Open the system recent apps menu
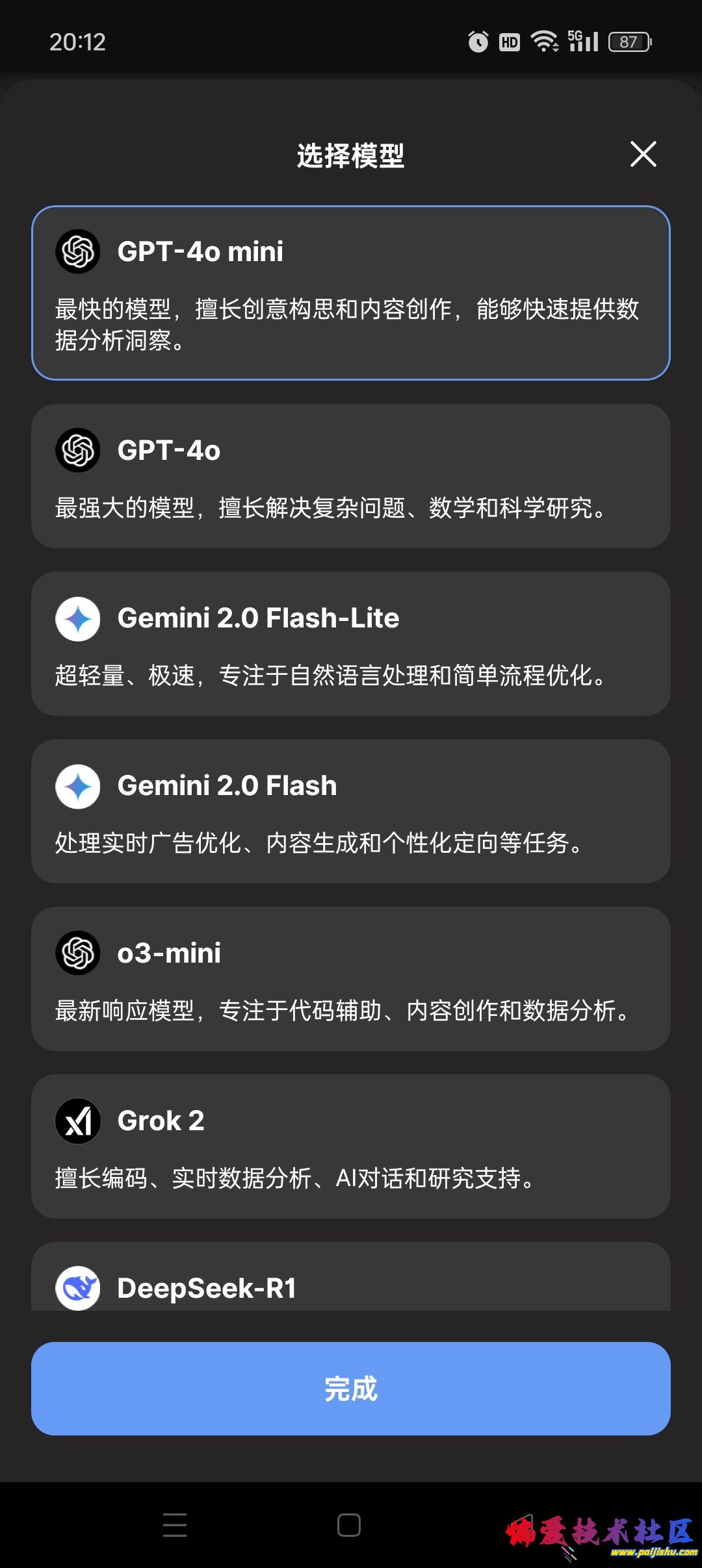This screenshot has width=702, height=1568. point(175,1525)
